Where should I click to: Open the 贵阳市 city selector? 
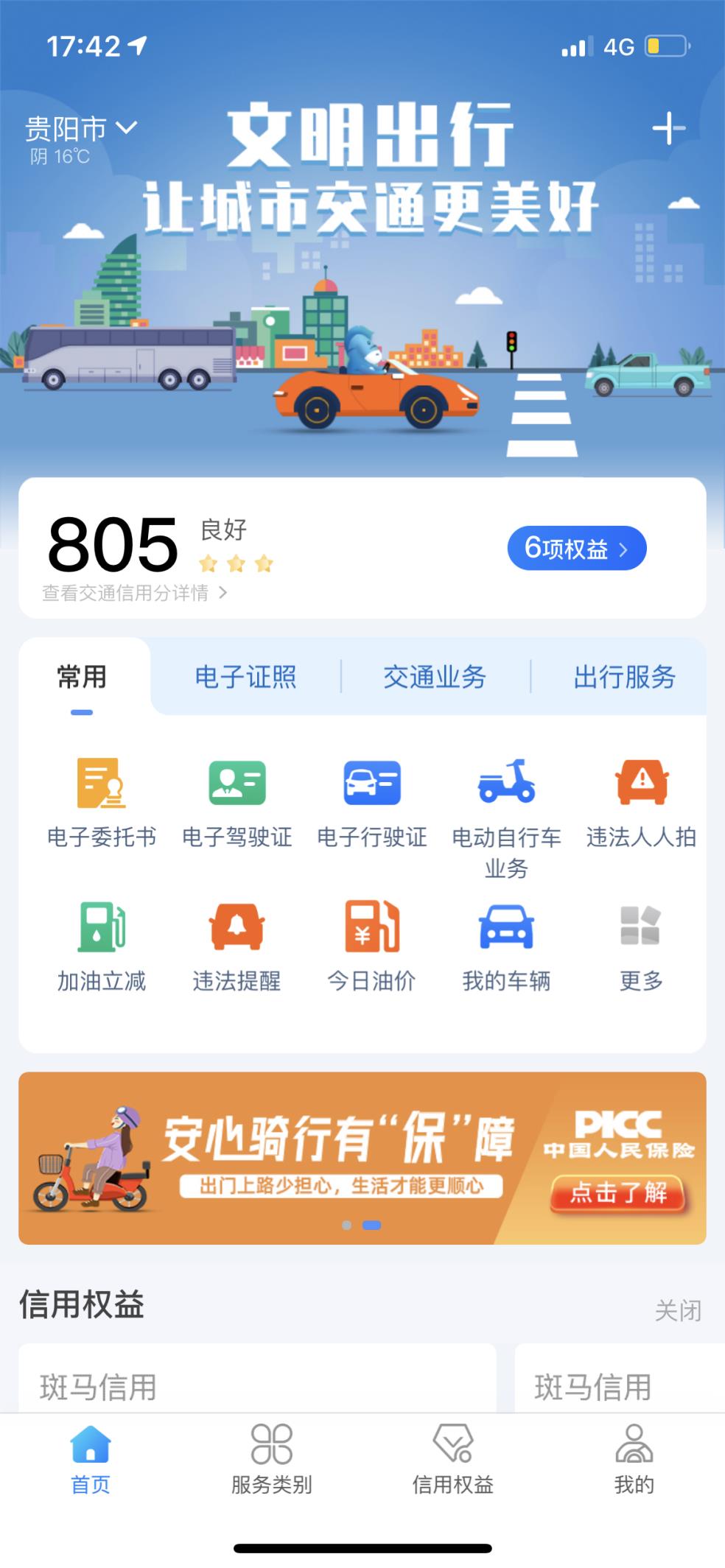tap(81, 129)
